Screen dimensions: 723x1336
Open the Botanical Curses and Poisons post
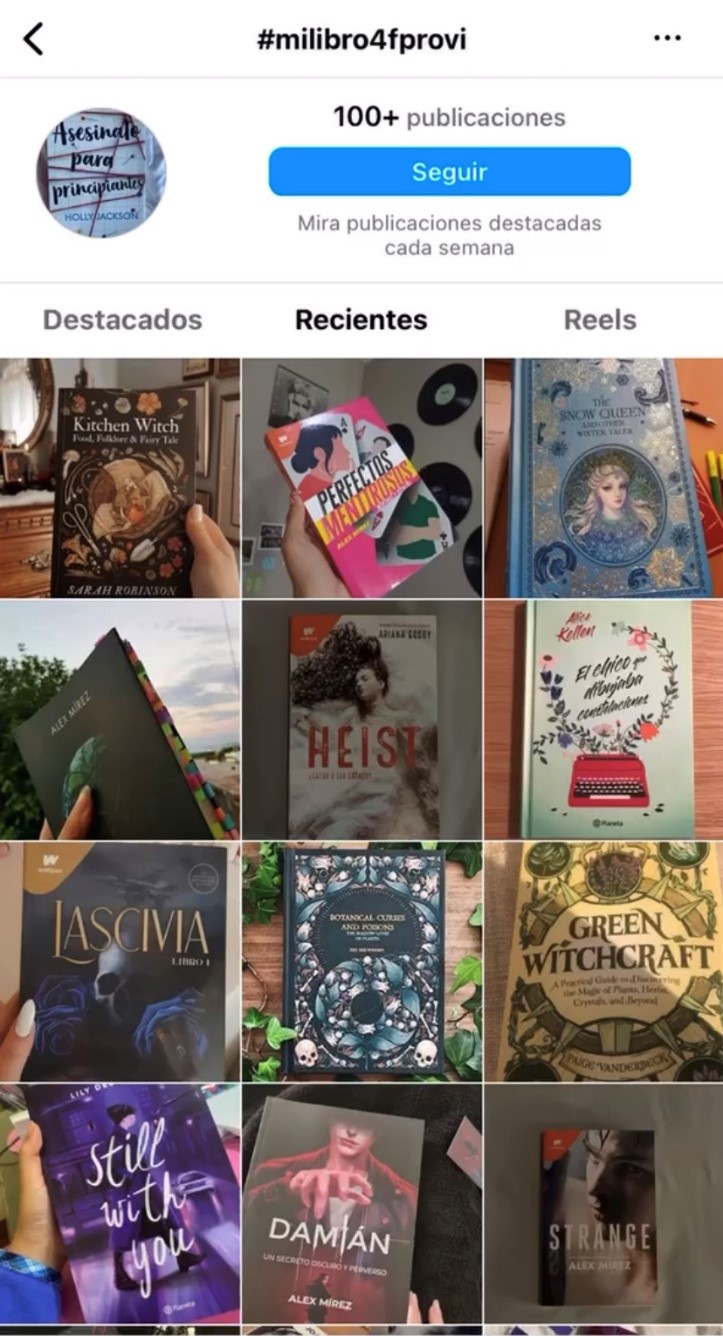361,961
